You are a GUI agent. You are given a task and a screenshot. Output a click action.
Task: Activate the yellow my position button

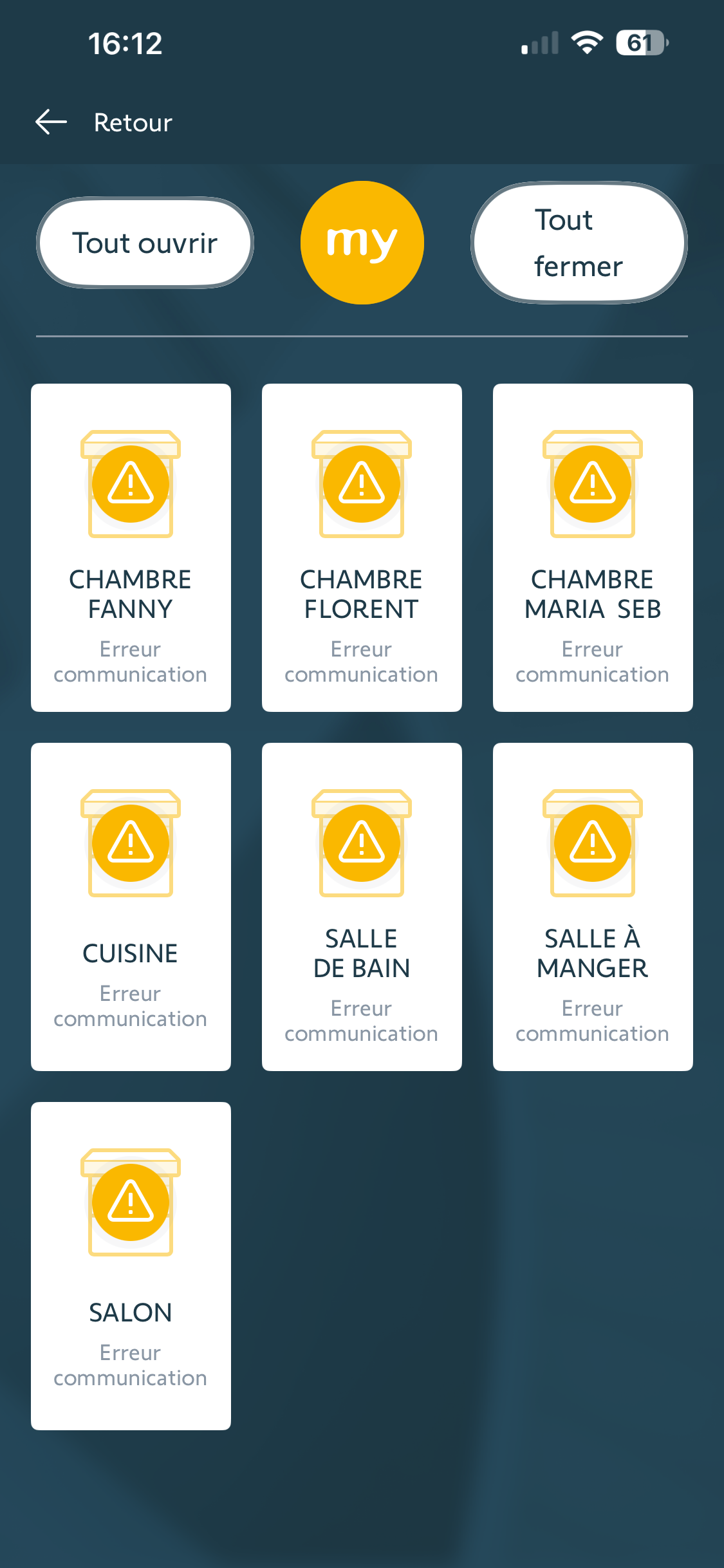tap(362, 243)
